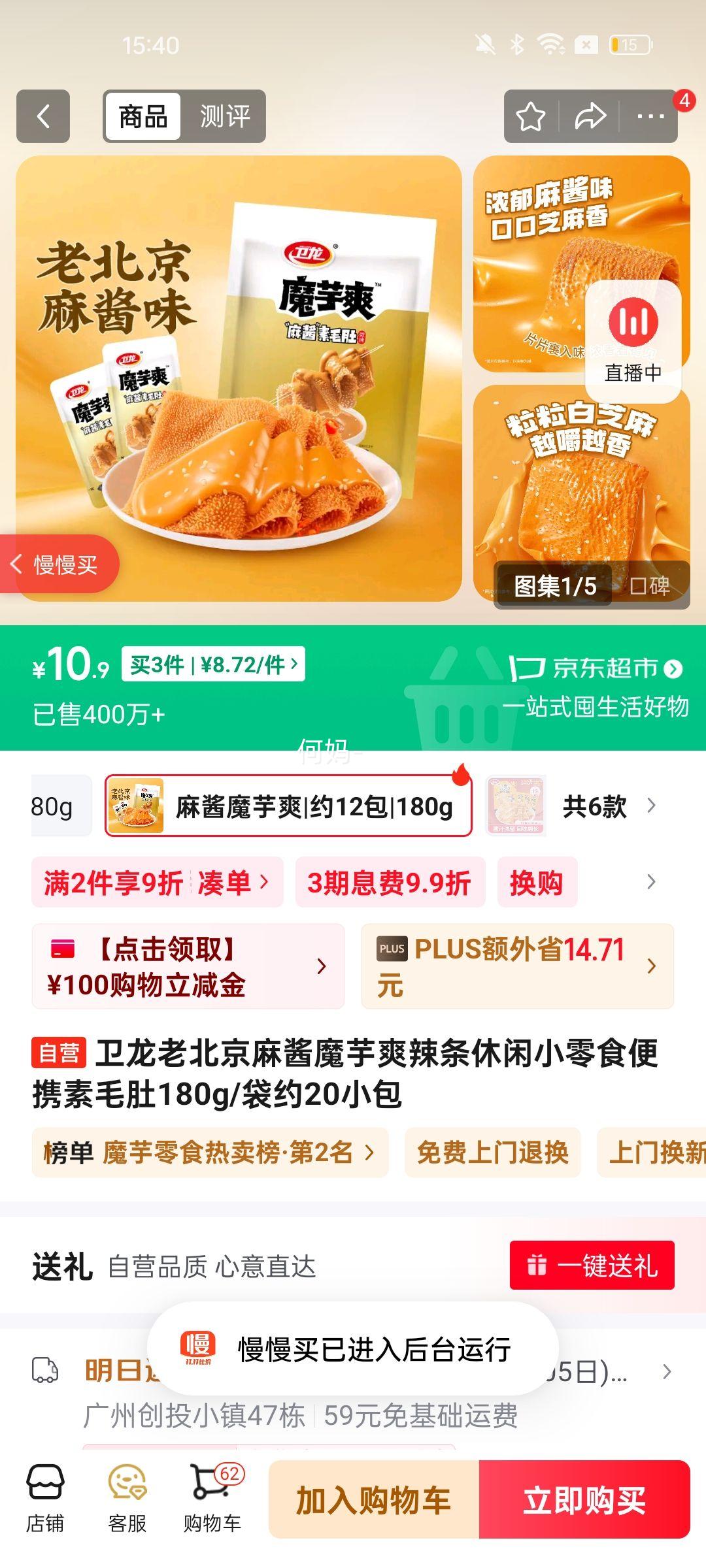Select the 商品 tab
Viewport: 706px width, 1568px height.
point(144,118)
